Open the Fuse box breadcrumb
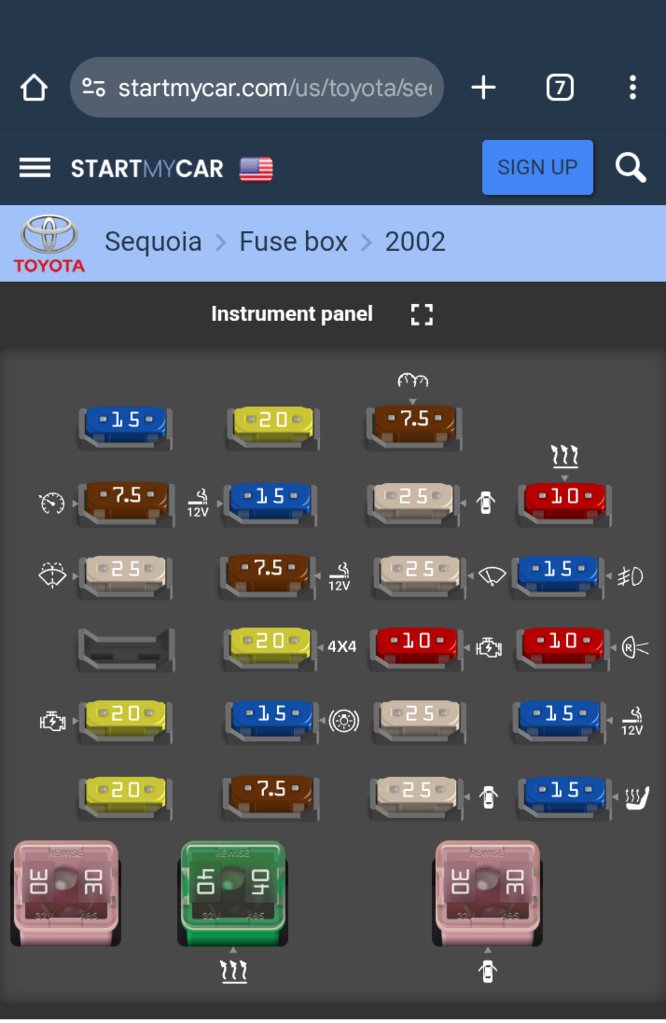This screenshot has height=1023, width=666. click(x=293, y=242)
